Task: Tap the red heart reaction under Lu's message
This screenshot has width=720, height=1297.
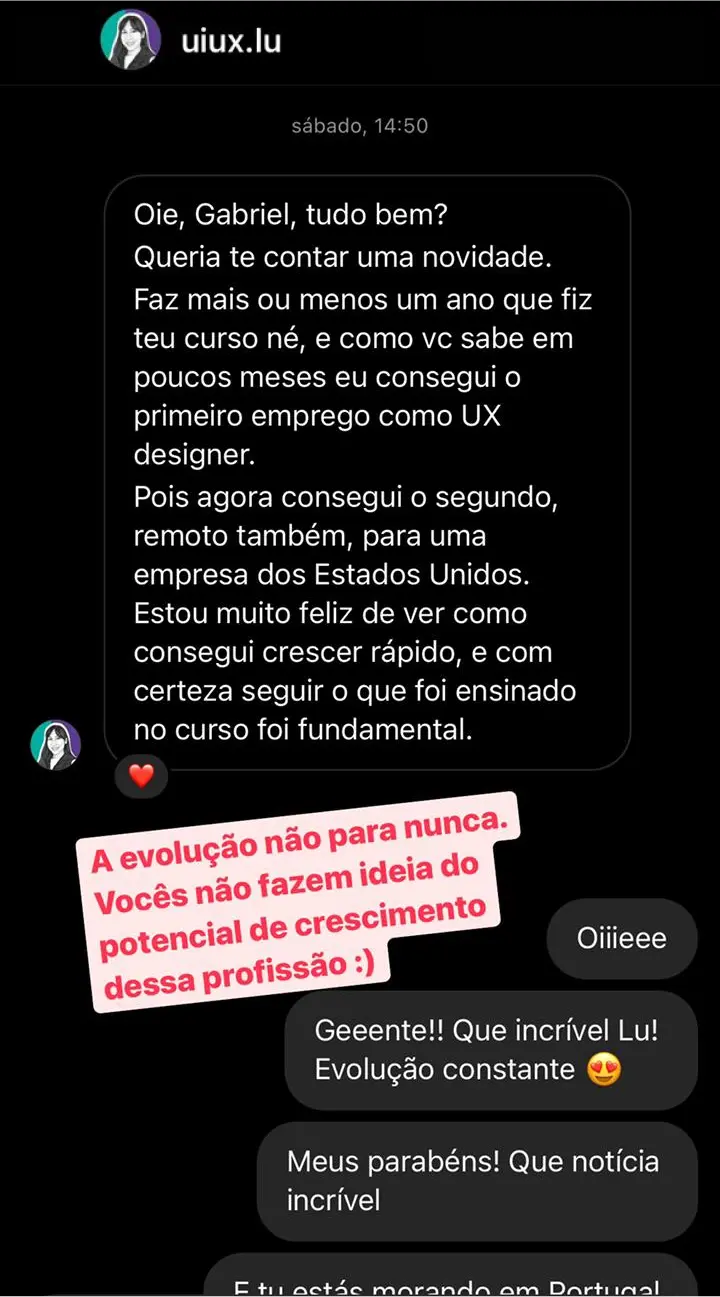Action: click(x=141, y=776)
